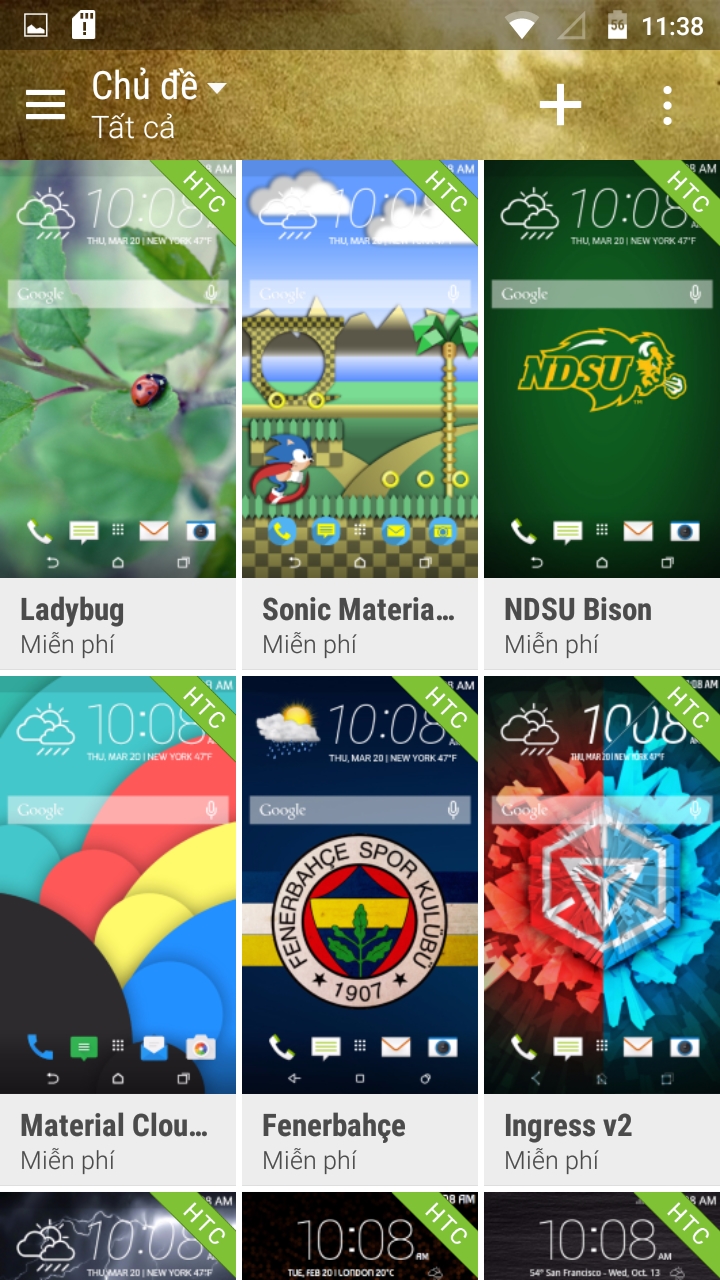Open the Sonic Material theme

point(360,370)
